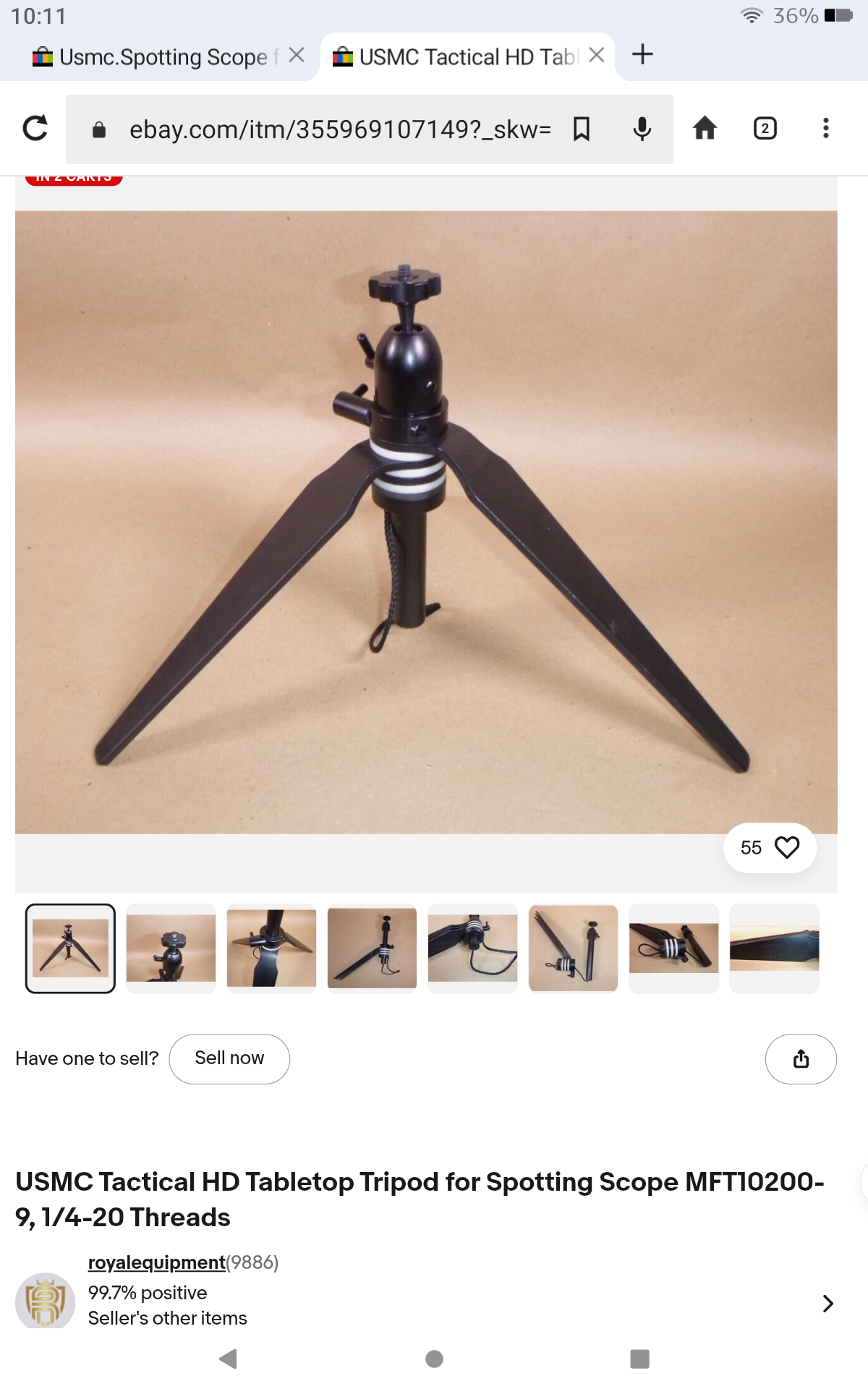The height and width of the screenshot is (1389, 868).
Task: Open a new browser tab
Action: coord(642,55)
